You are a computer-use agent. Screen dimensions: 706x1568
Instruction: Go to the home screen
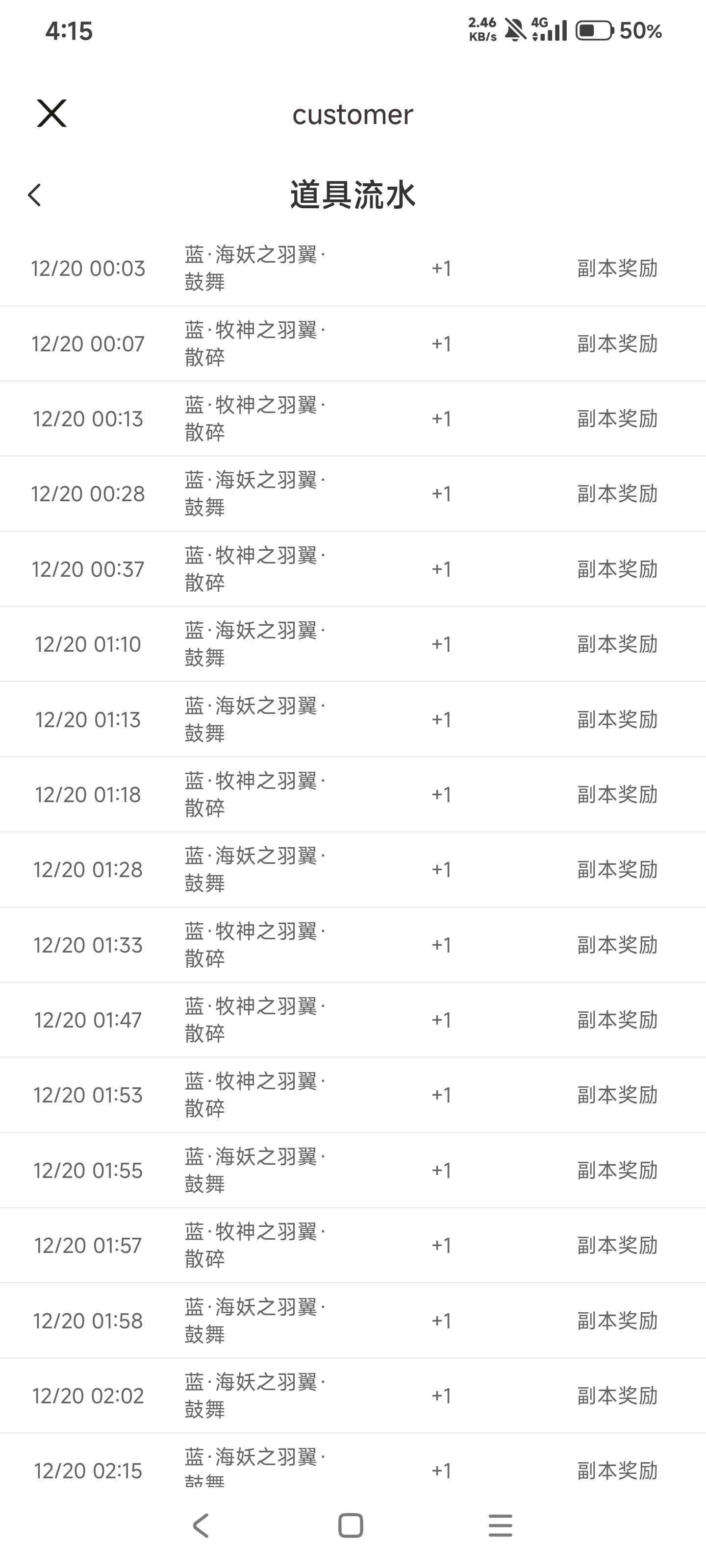tap(351, 1525)
